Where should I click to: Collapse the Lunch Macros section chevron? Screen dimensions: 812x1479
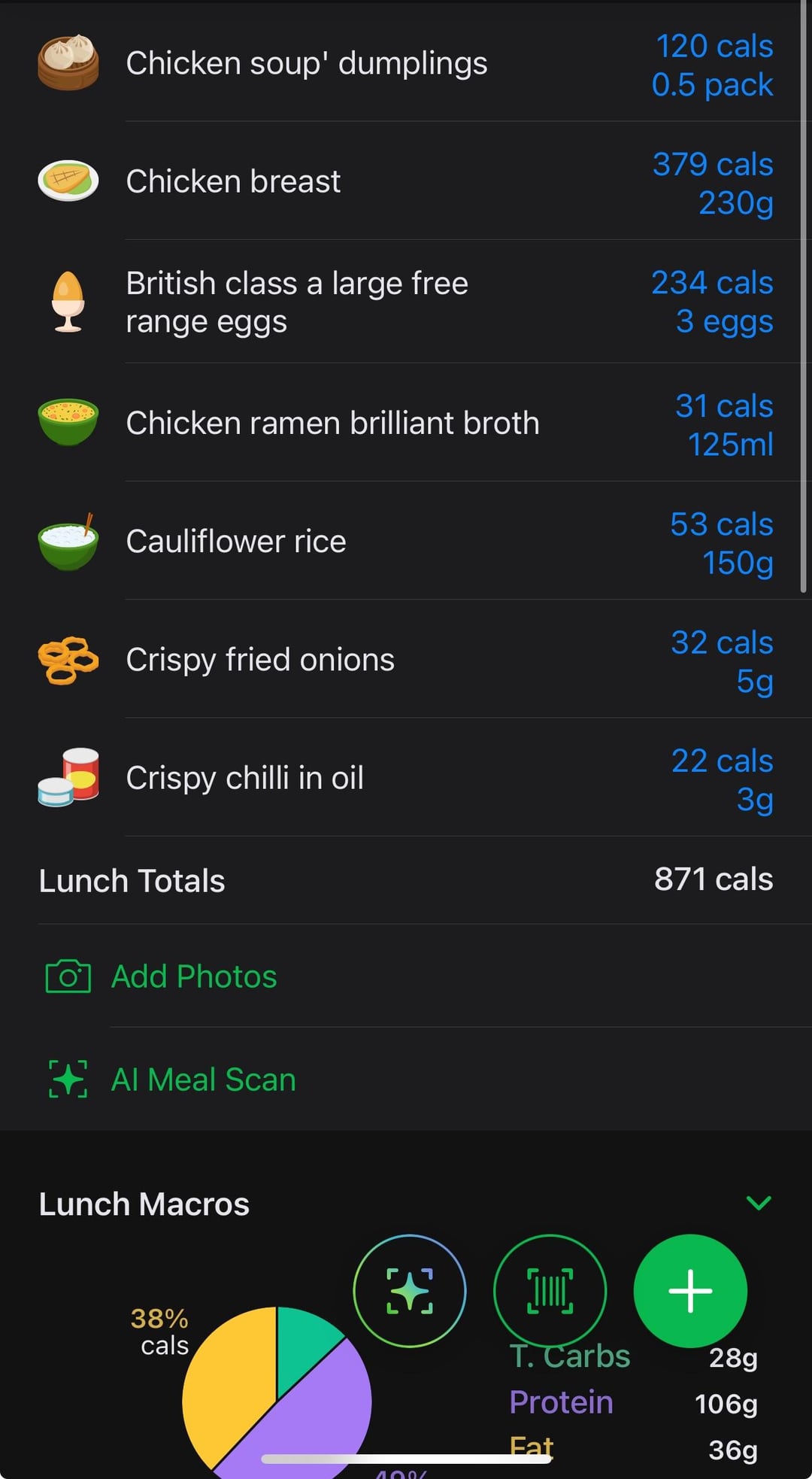point(759,1203)
